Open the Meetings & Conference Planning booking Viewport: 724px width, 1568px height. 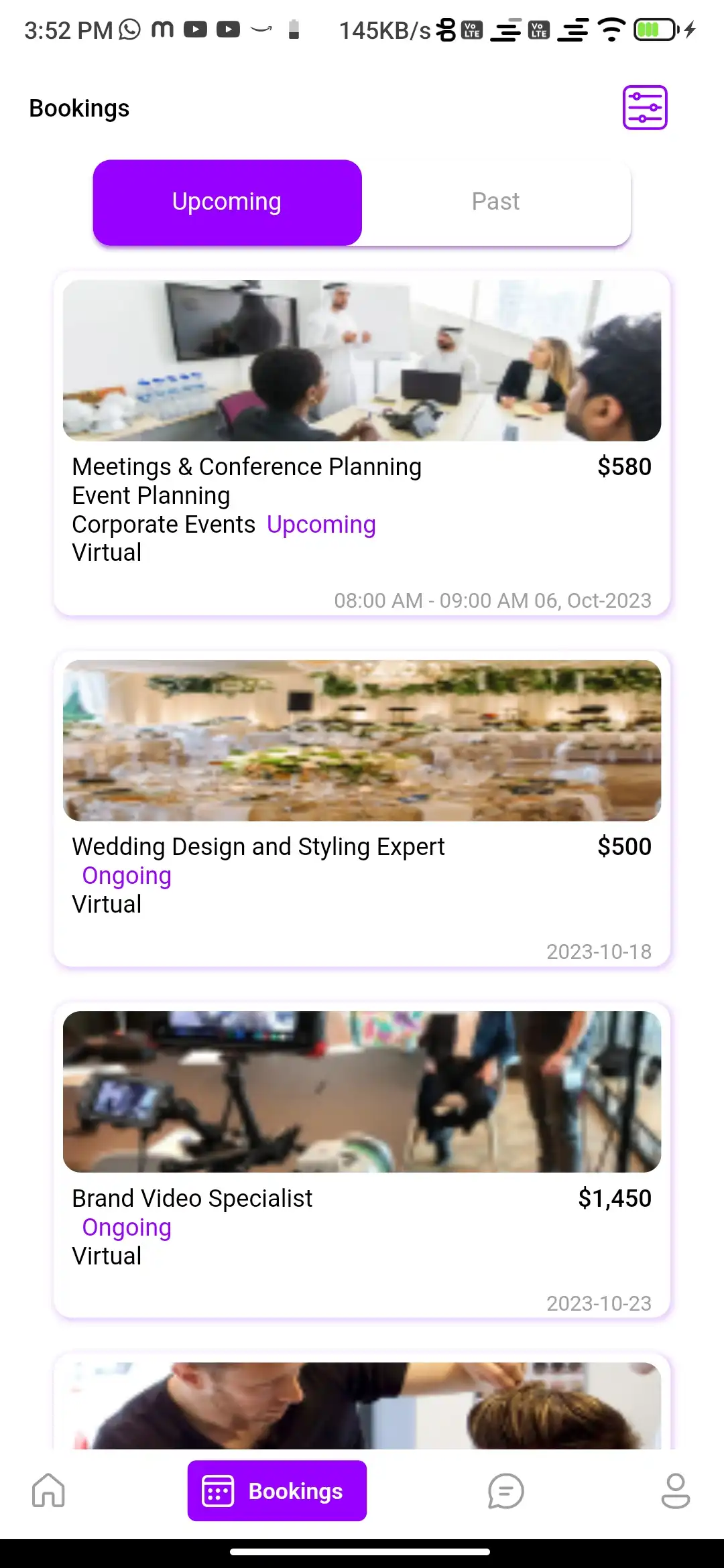point(362,442)
